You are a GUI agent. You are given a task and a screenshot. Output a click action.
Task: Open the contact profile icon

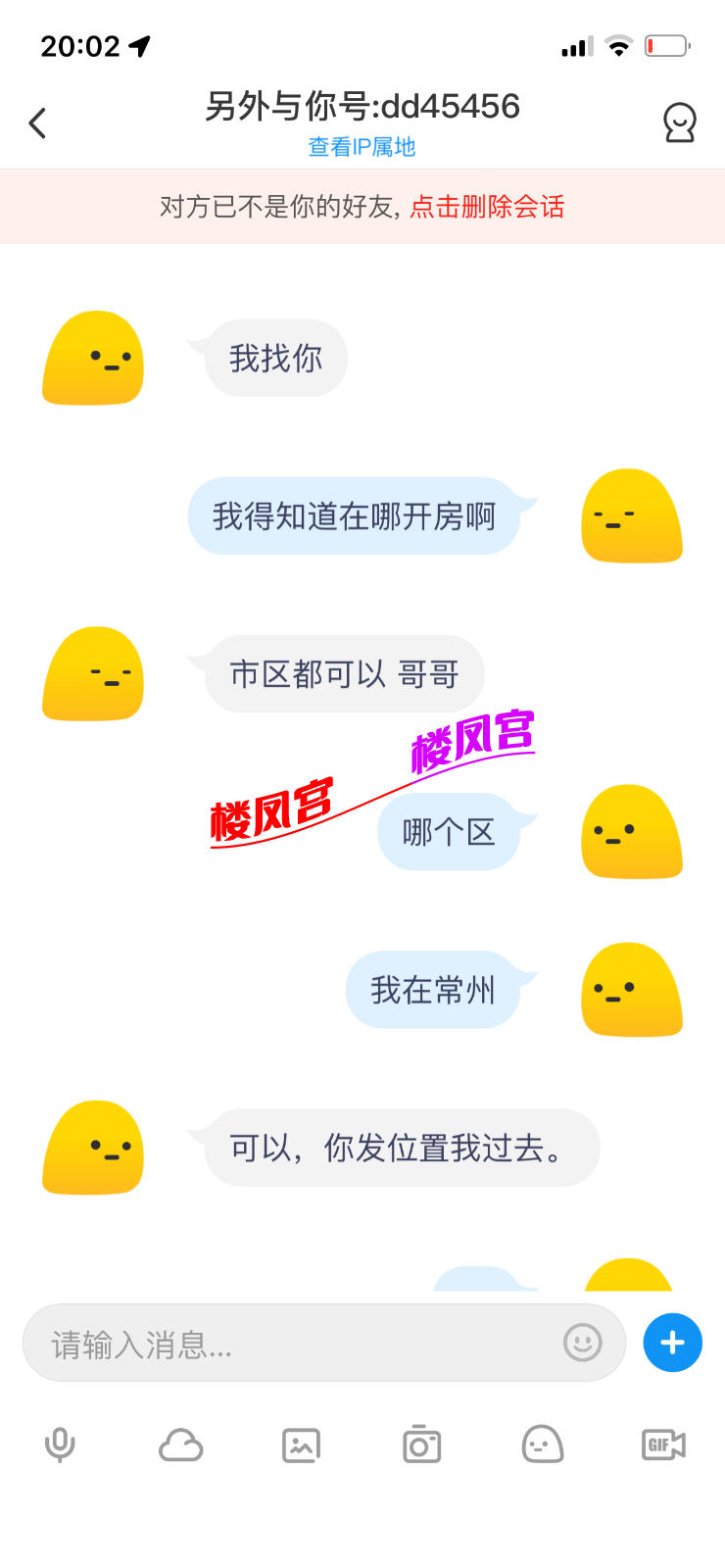pos(679,123)
